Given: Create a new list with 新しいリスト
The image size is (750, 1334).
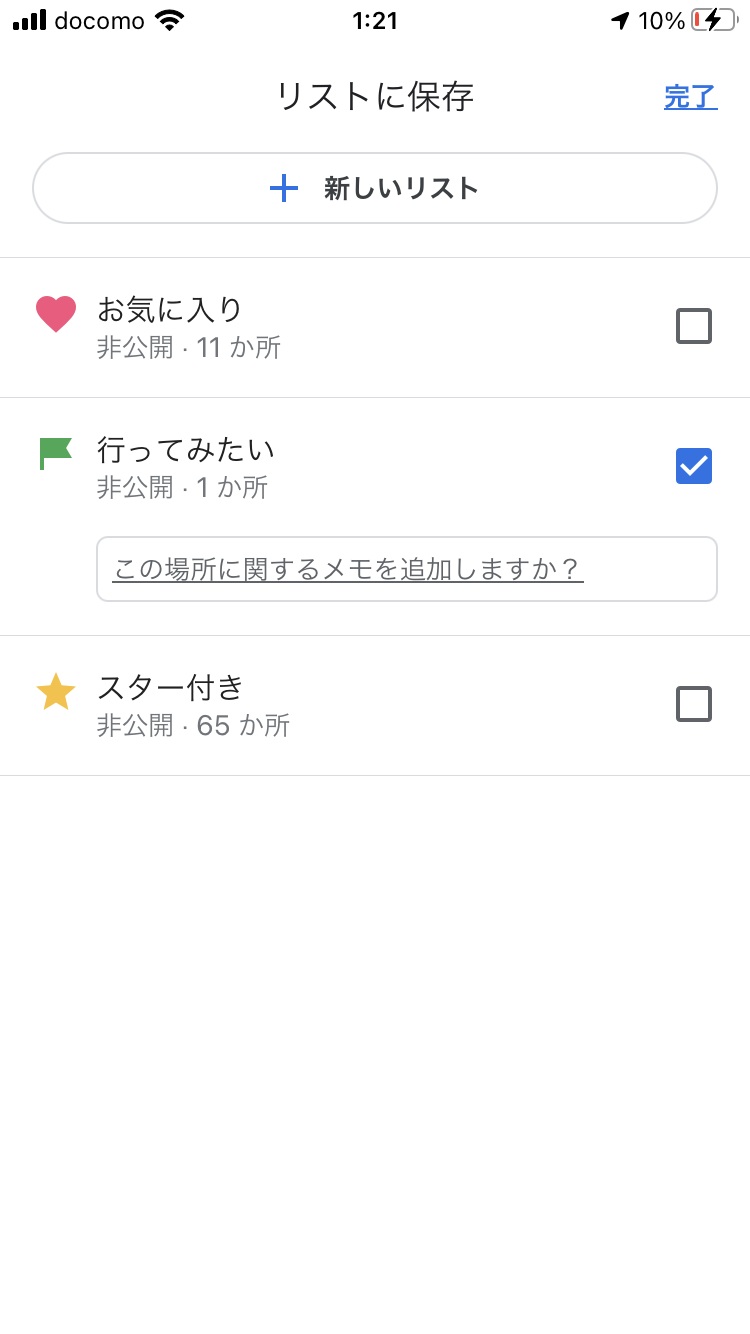Looking at the screenshot, I should pos(375,188).
